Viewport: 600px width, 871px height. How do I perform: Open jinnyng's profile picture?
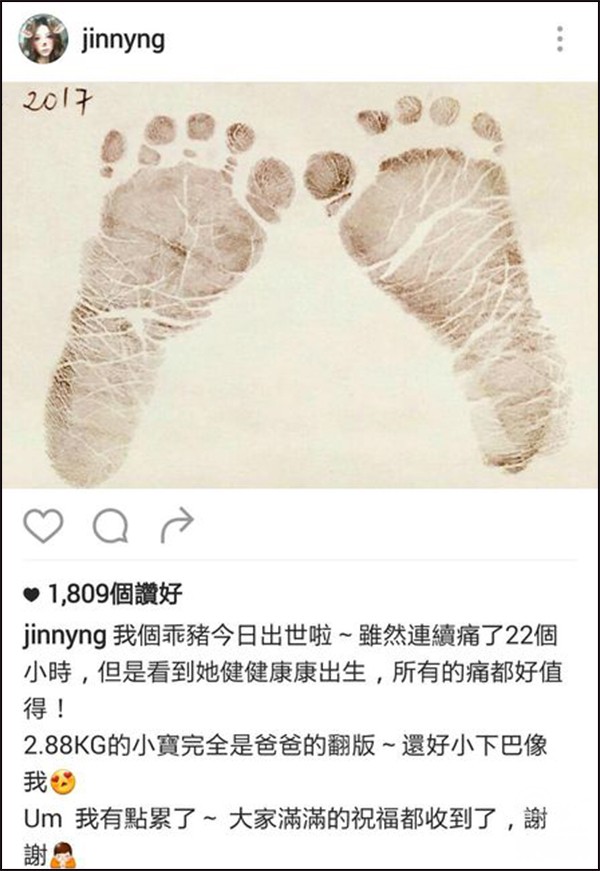point(43,41)
